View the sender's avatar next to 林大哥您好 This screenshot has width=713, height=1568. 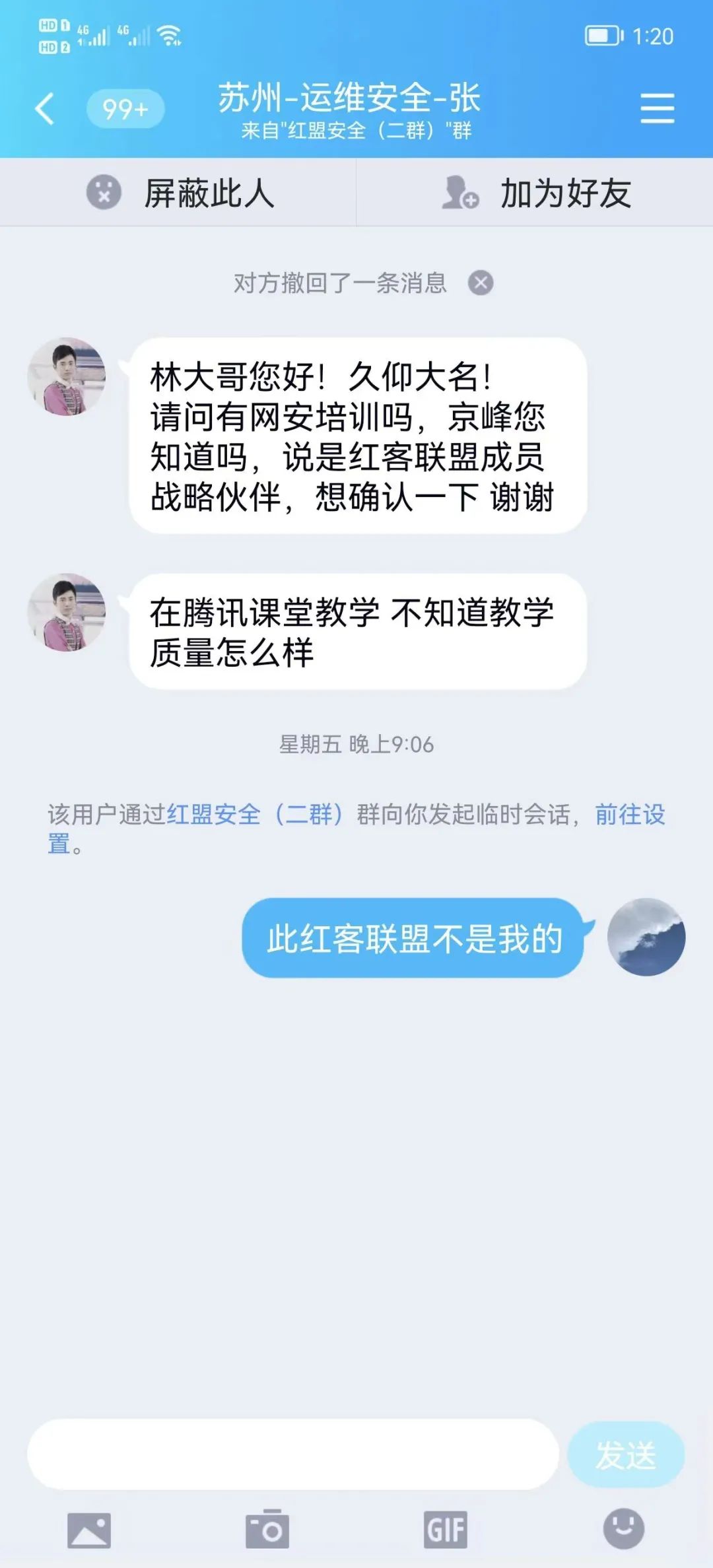67,377
